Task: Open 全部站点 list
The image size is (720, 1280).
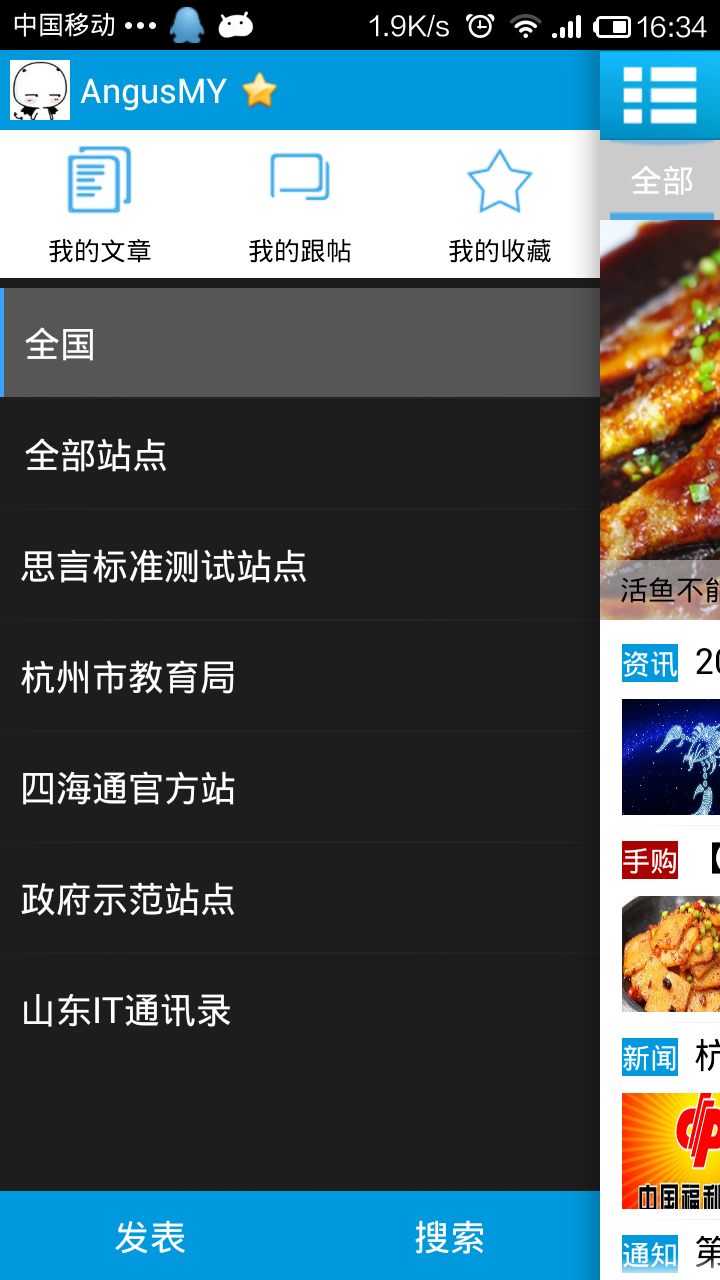Action: pos(300,455)
